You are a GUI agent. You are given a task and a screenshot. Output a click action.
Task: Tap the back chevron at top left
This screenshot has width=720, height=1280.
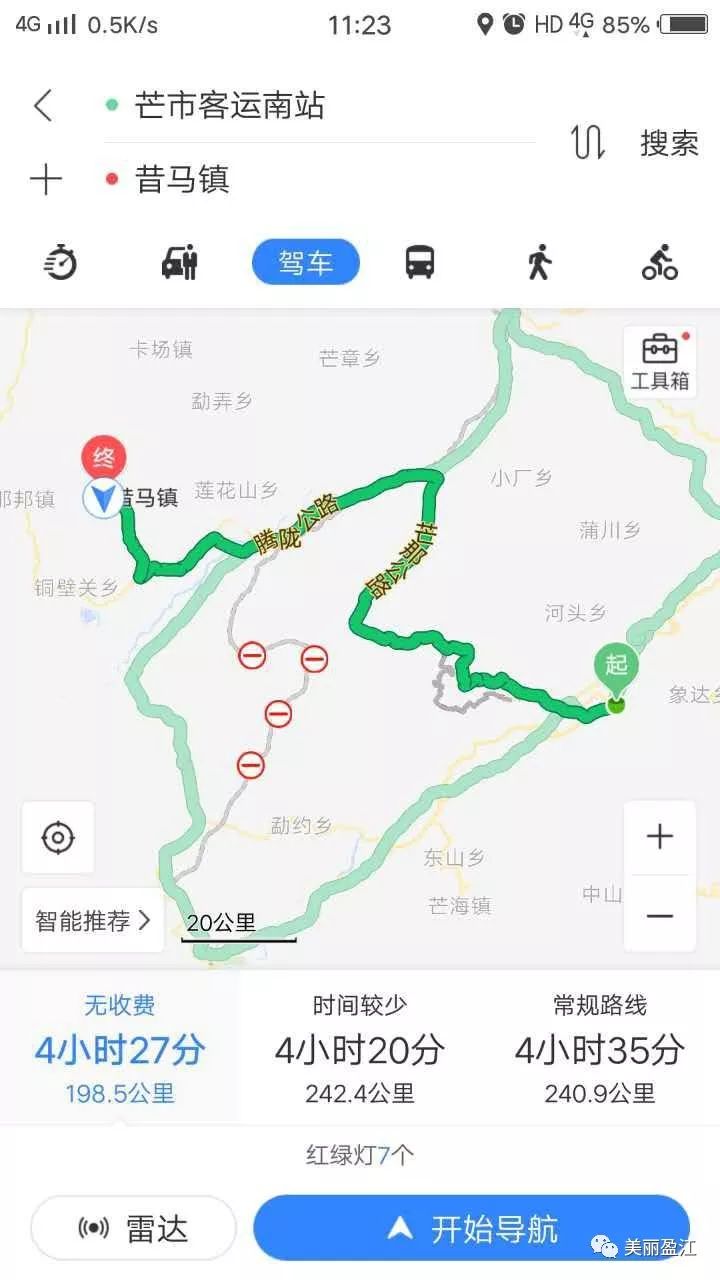[x=42, y=103]
